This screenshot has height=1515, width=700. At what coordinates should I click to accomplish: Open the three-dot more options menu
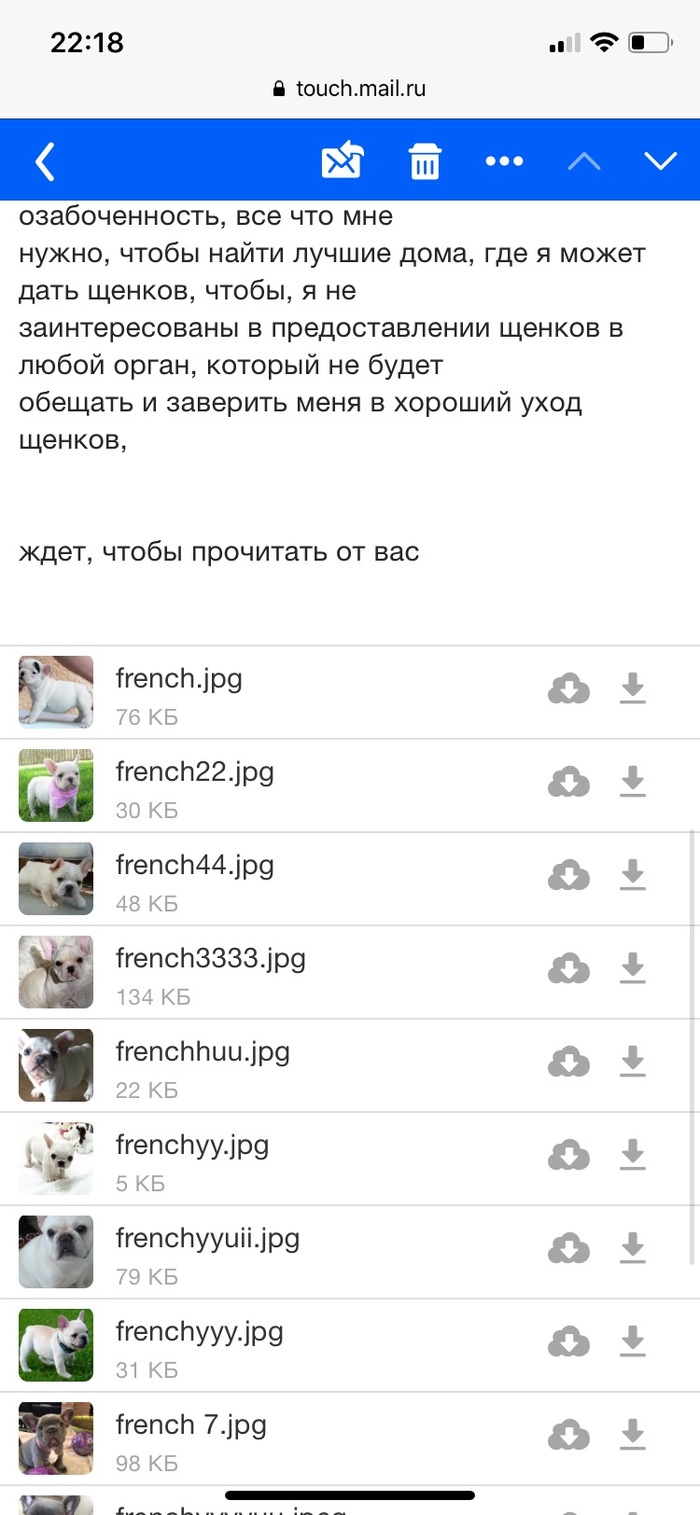tap(504, 161)
